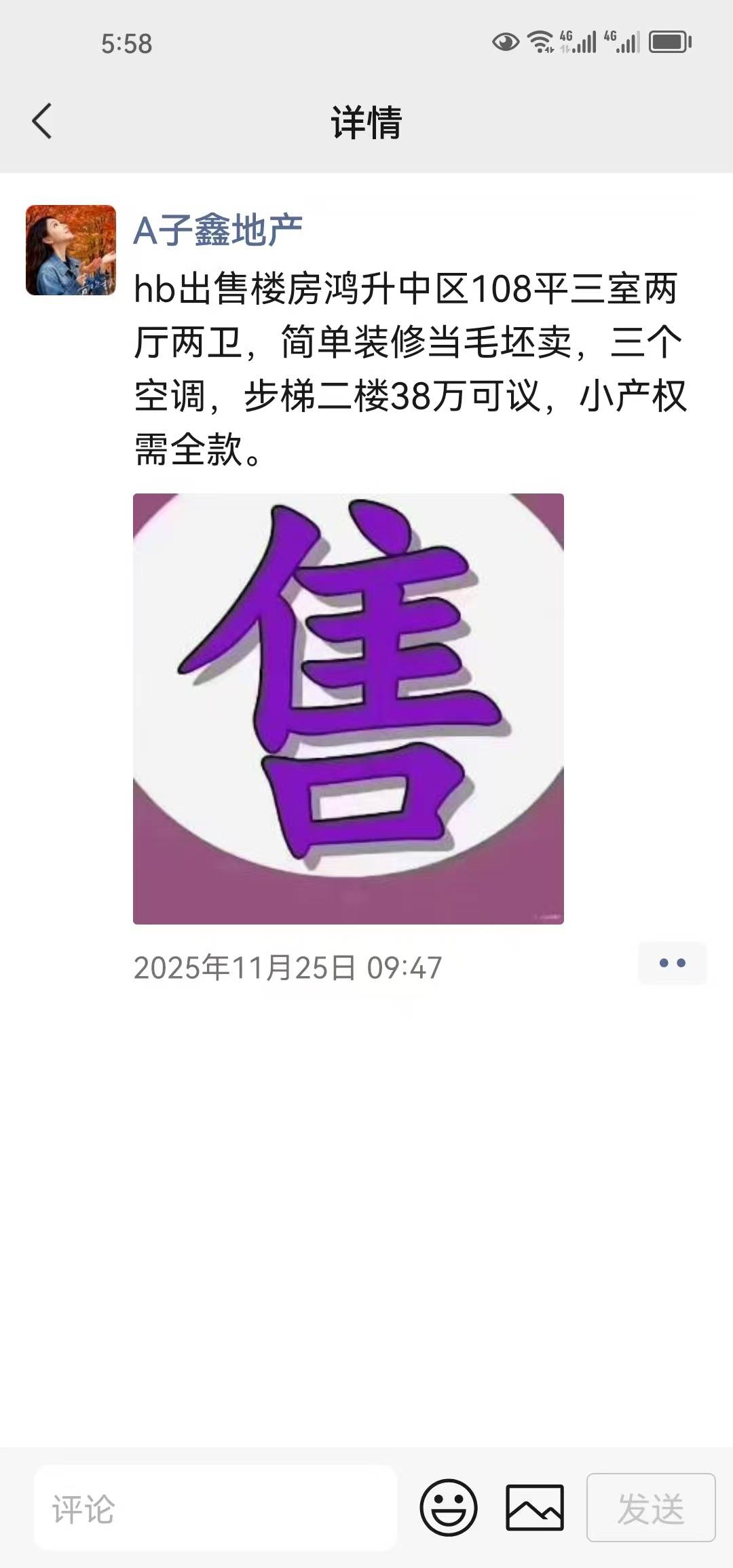Open A子鑫地产's profile picture

(x=71, y=250)
